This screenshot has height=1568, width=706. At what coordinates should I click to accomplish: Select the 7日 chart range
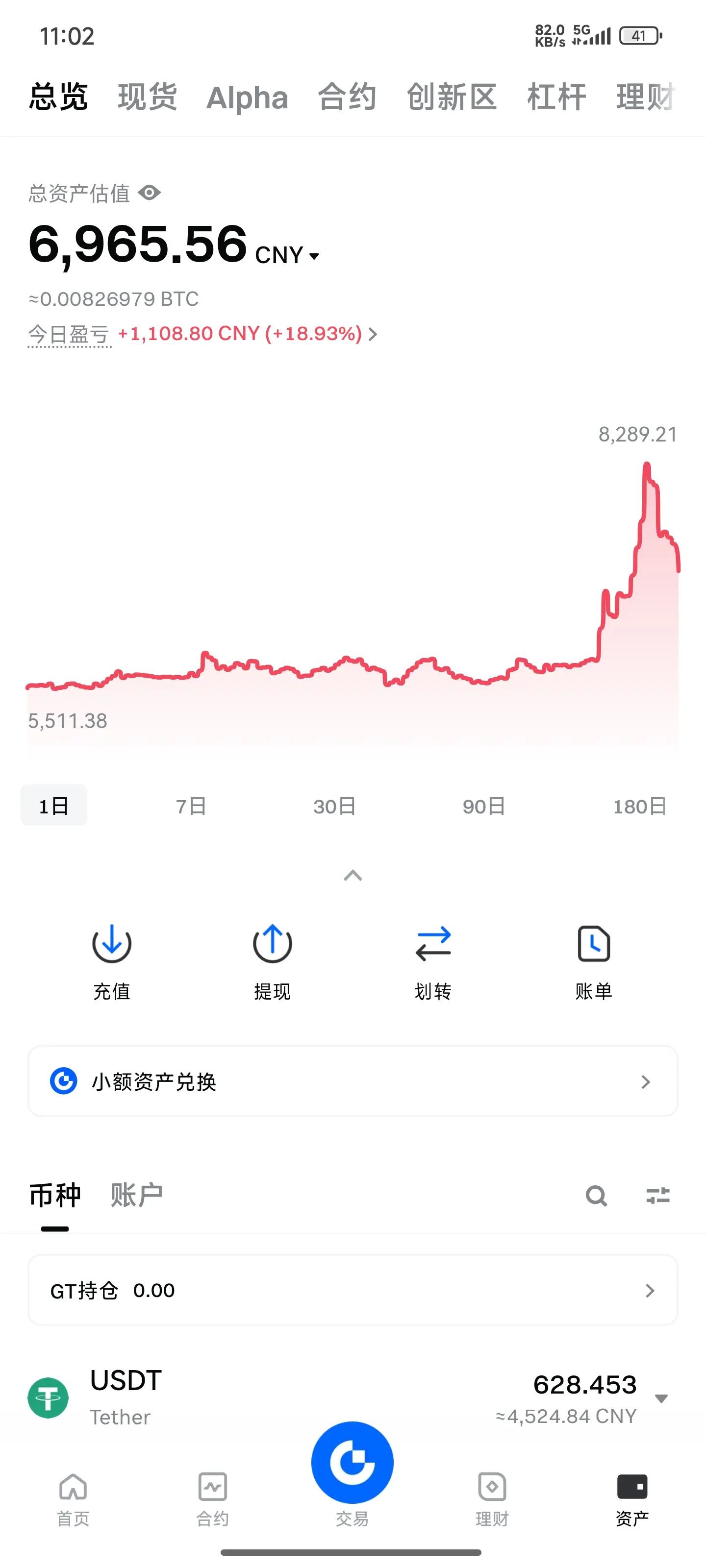(x=191, y=806)
